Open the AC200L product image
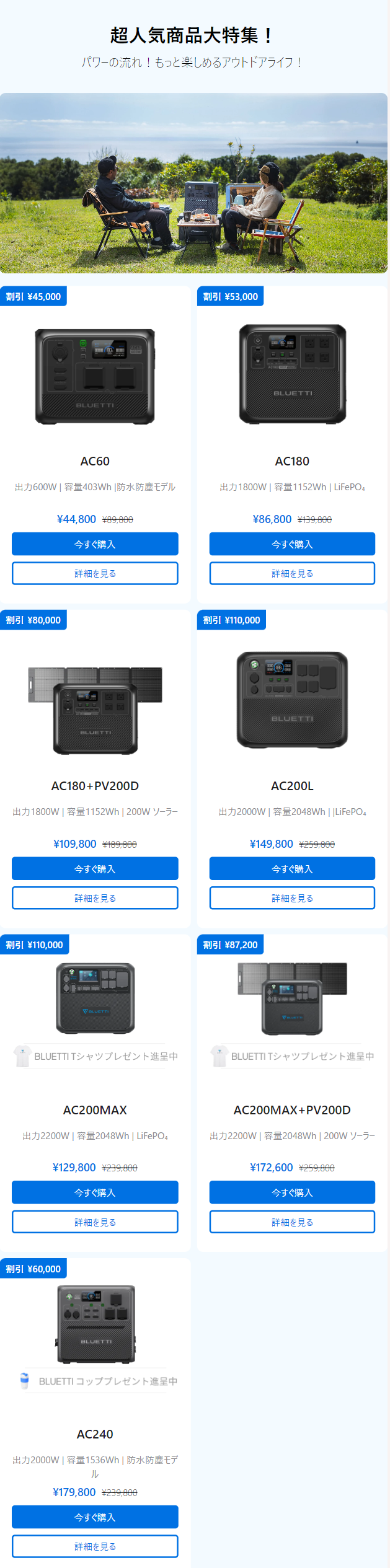The height and width of the screenshot is (1568, 390). [292, 700]
